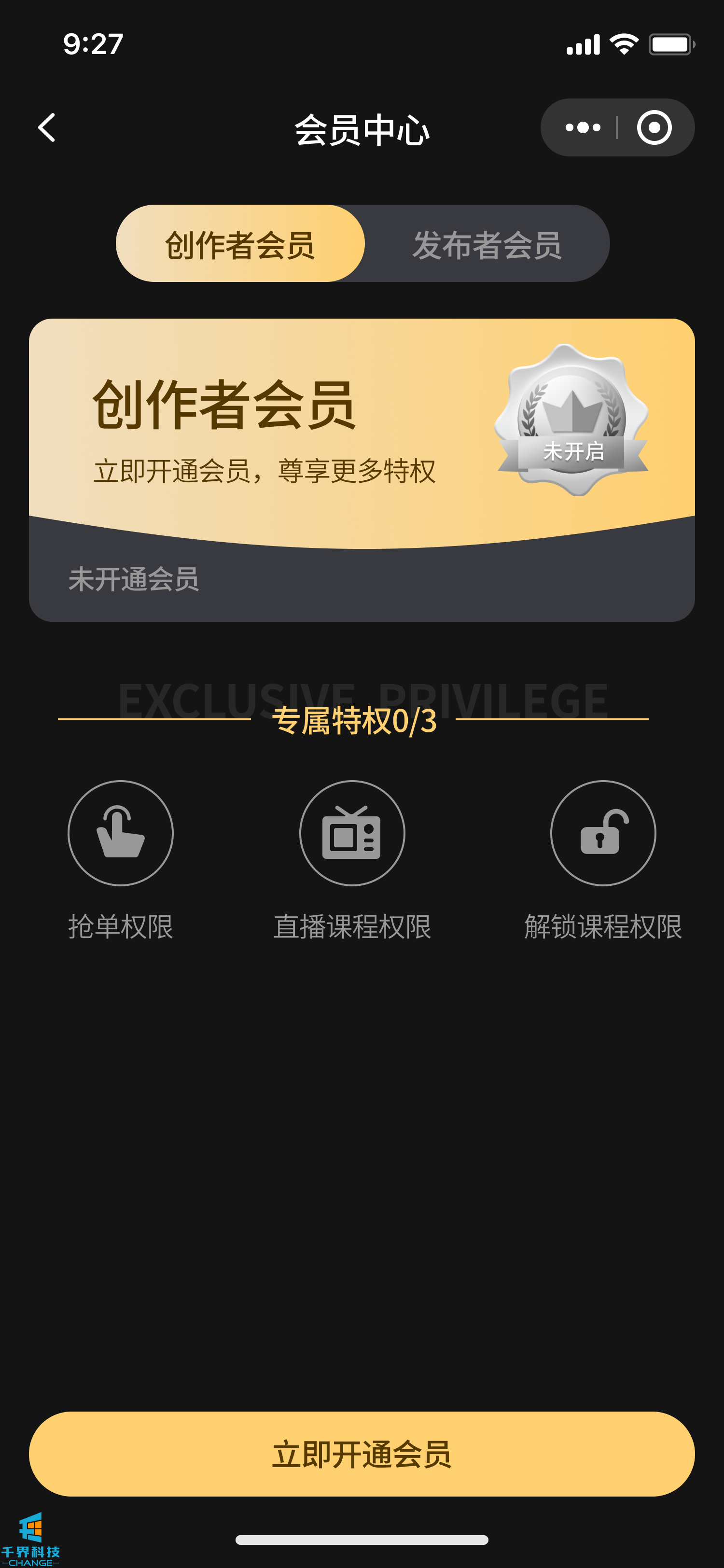Select the 创作者会员 tab

tap(240, 243)
